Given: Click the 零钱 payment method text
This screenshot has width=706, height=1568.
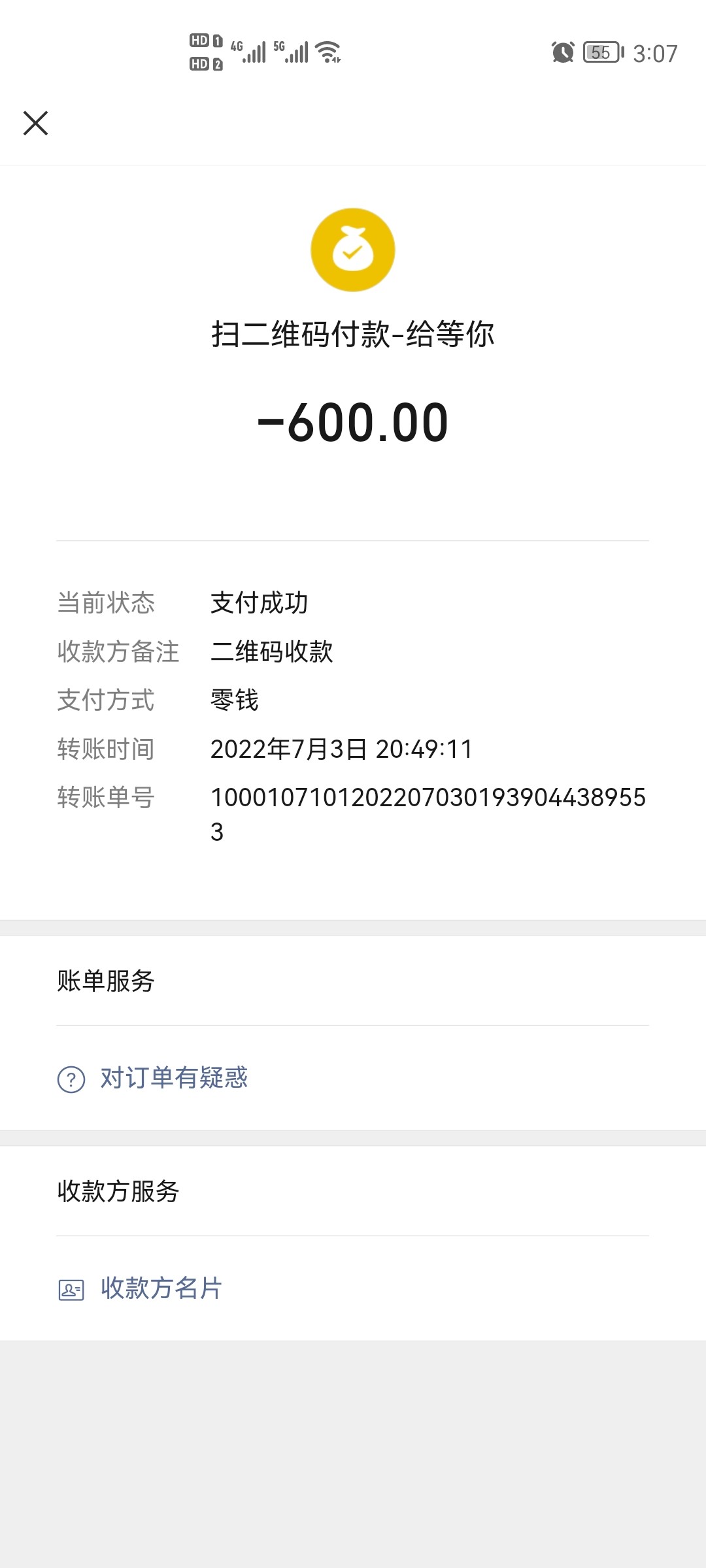Looking at the screenshot, I should click(234, 700).
